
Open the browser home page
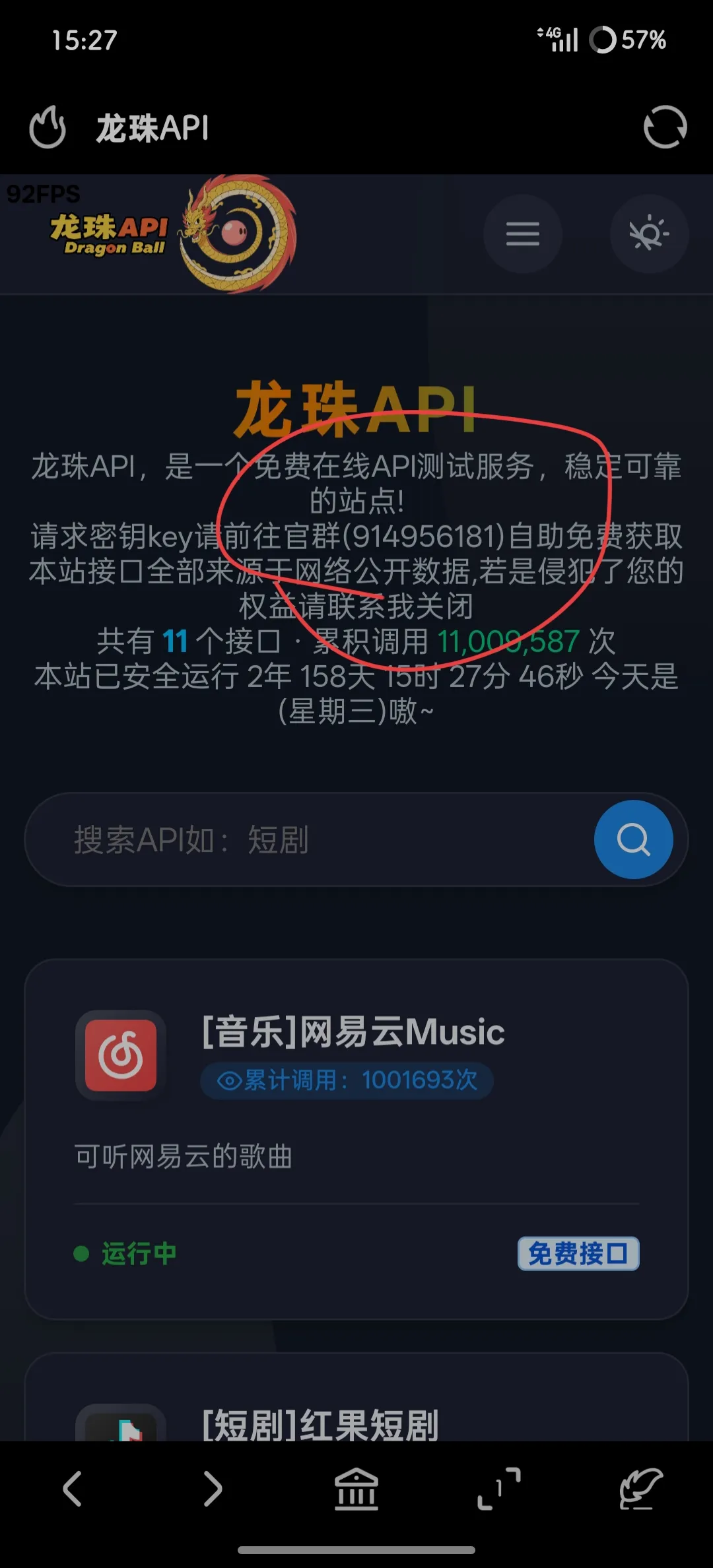tap(356, 1489)
